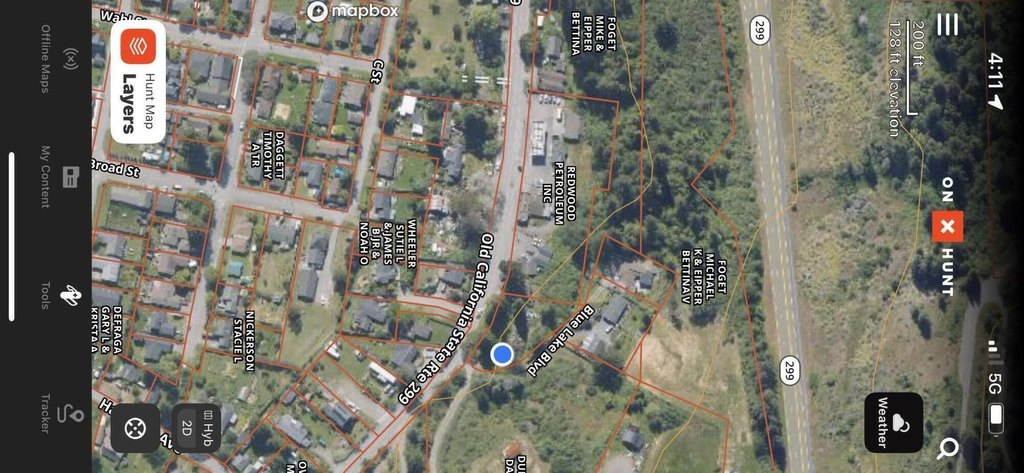The width and height of the screenshot is (1024, 473).
Task: Search the map with the magnifier
Action: pos(948,447)
